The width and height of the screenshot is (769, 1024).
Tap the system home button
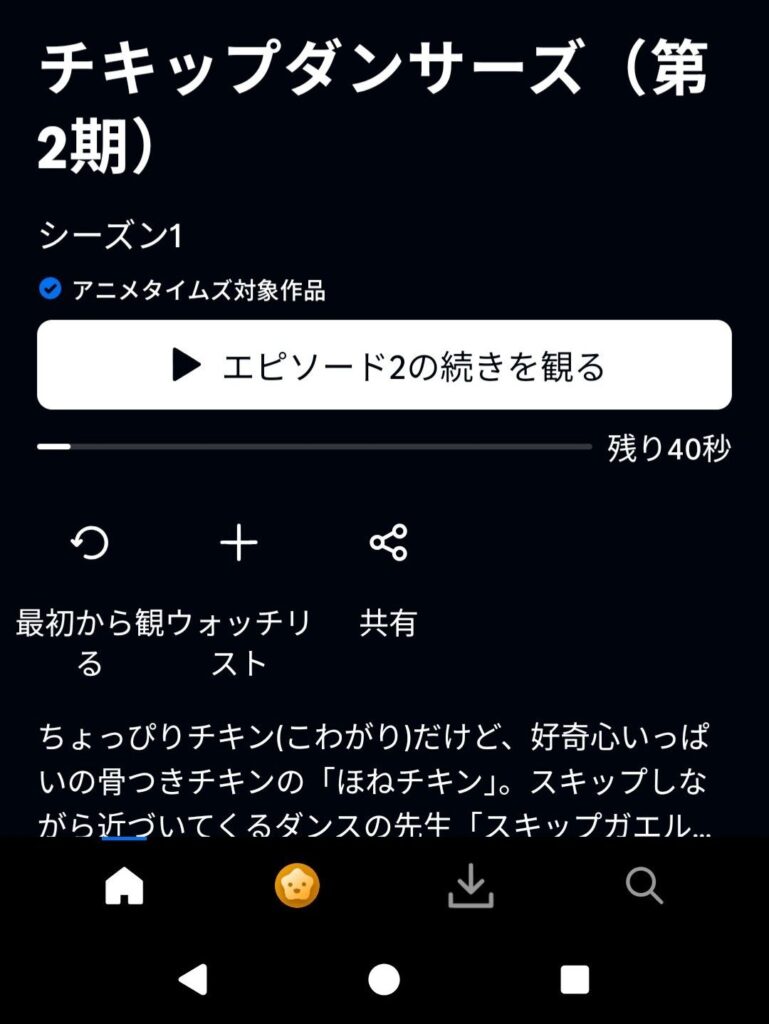pyautogui.click(x=384, y=980)
